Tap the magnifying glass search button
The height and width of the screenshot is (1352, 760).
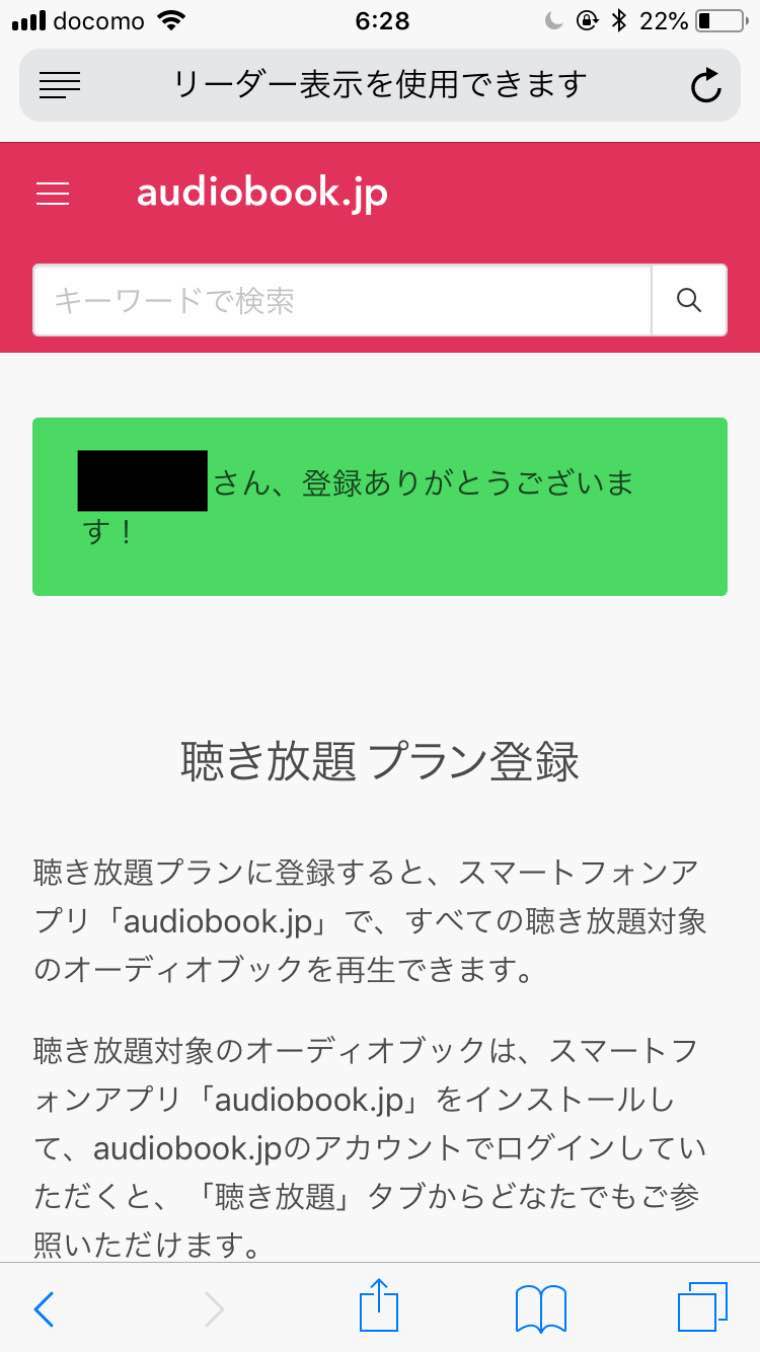point(689,301)
